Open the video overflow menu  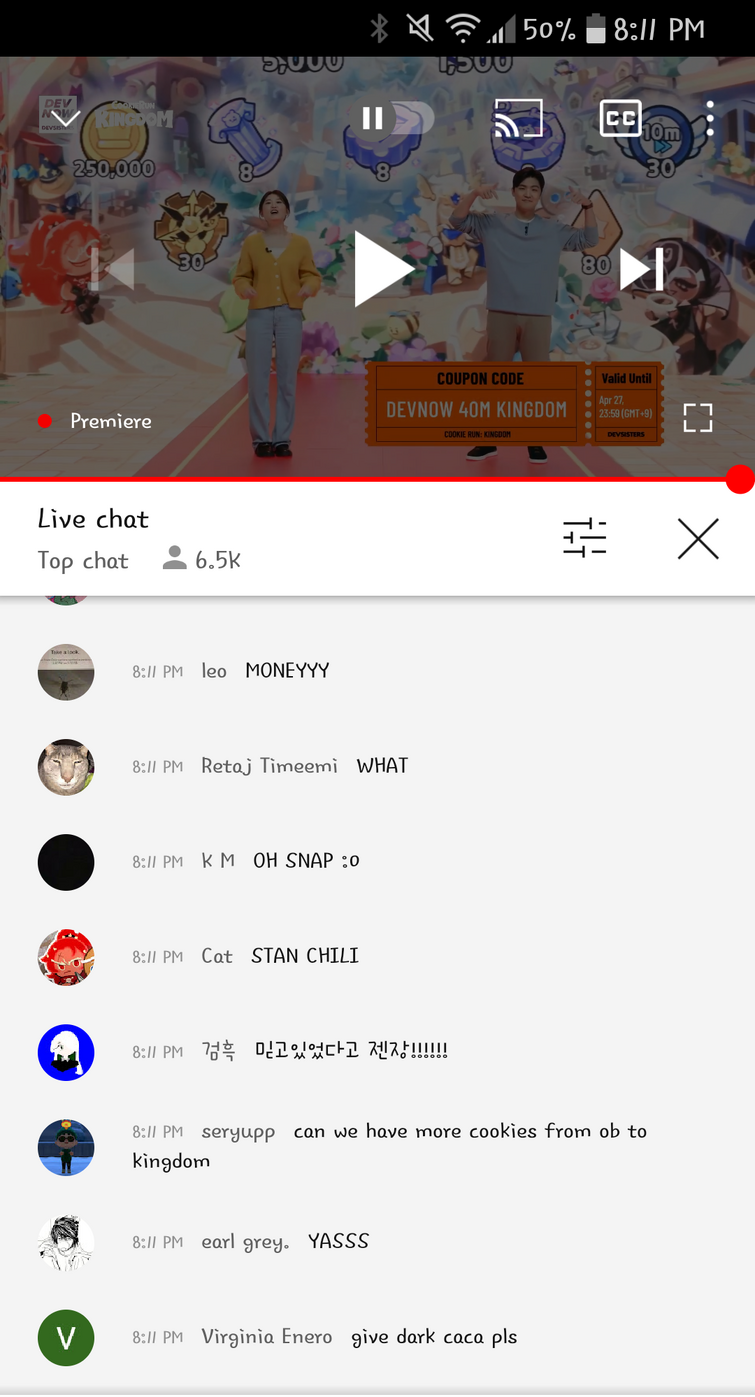[x=709, y=119]
